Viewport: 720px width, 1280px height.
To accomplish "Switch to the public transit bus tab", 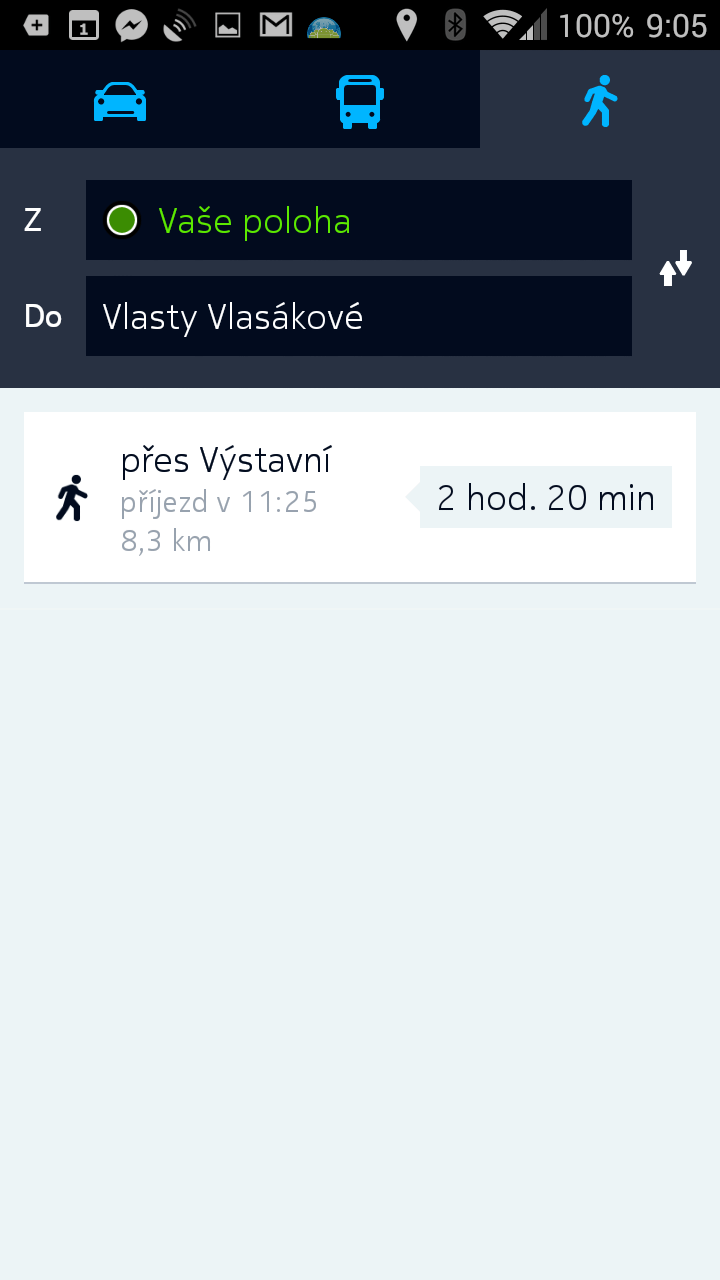I will click(360, 100).
